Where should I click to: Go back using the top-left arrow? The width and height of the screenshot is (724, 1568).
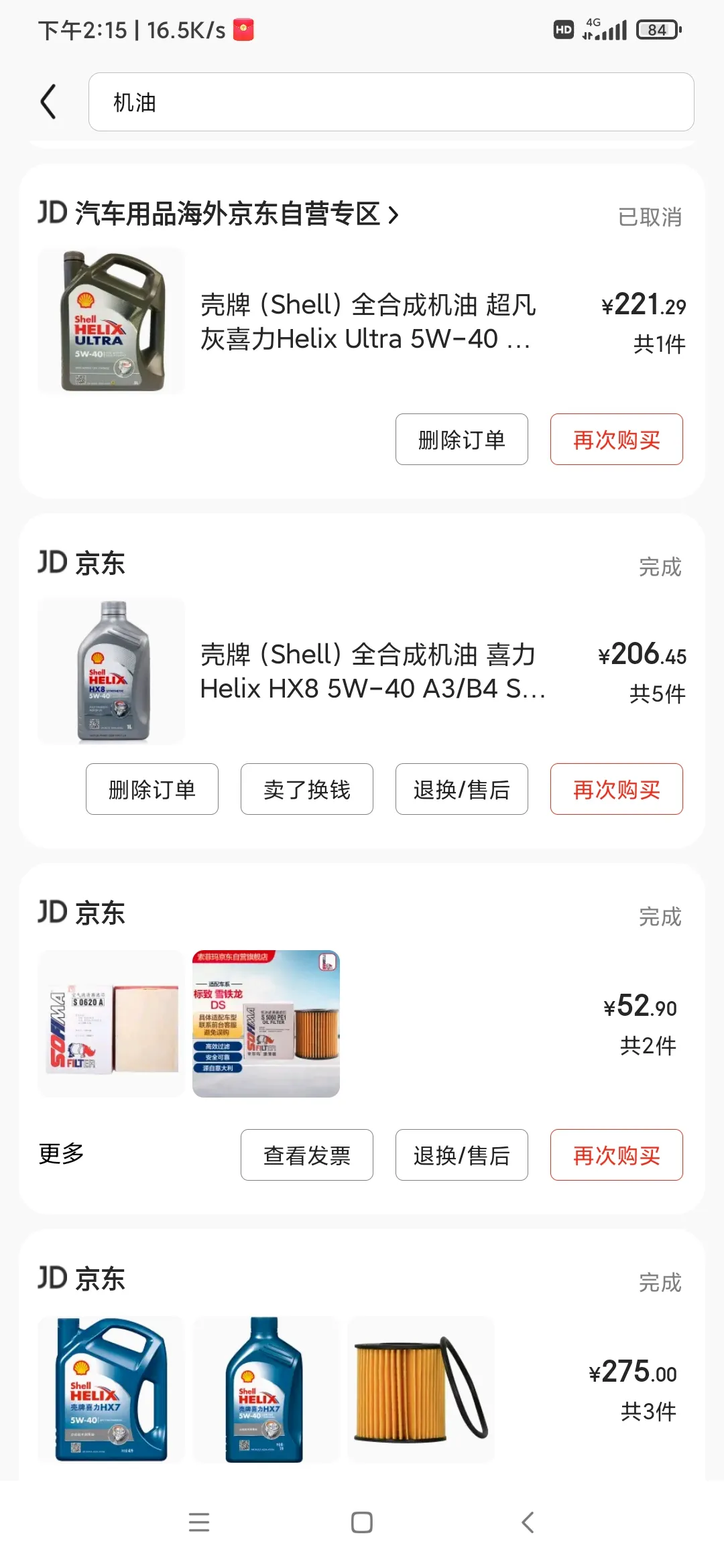tap(48, 102)
